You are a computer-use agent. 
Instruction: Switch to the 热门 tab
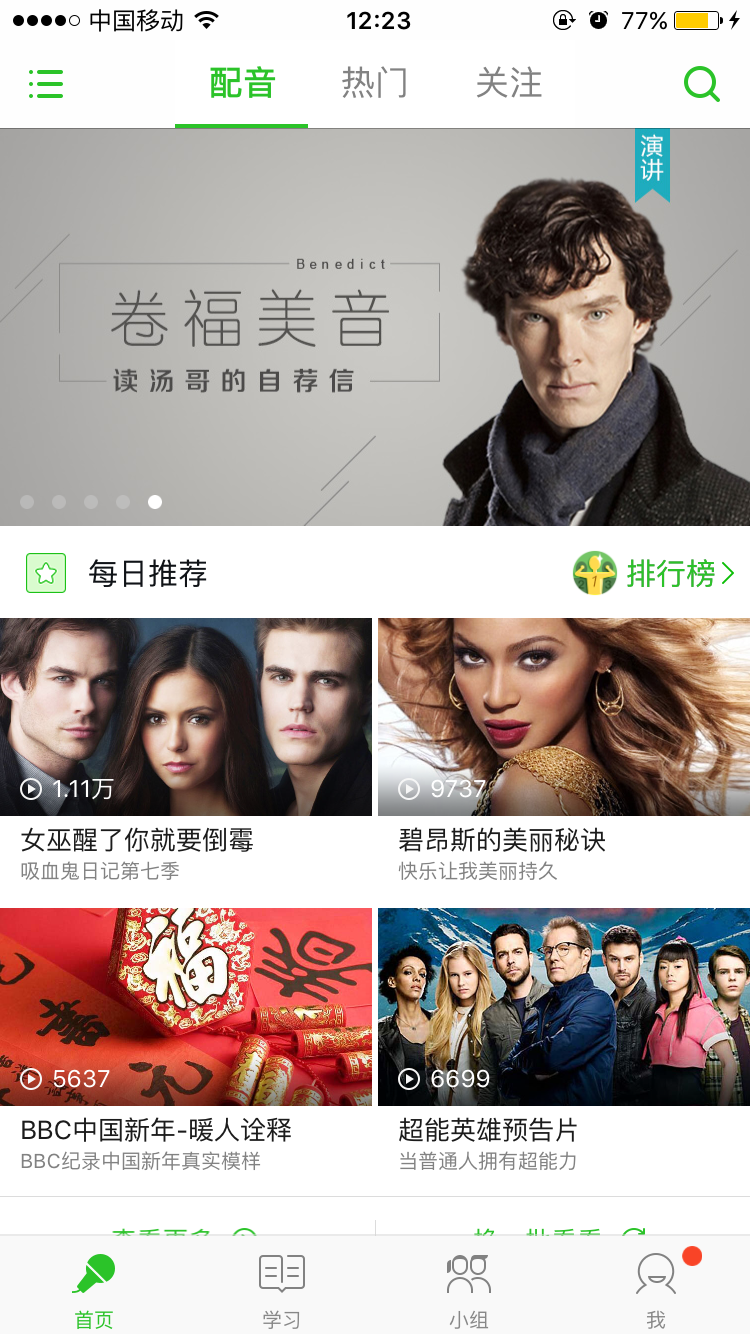pyautogui.click(x=374, y=83)
